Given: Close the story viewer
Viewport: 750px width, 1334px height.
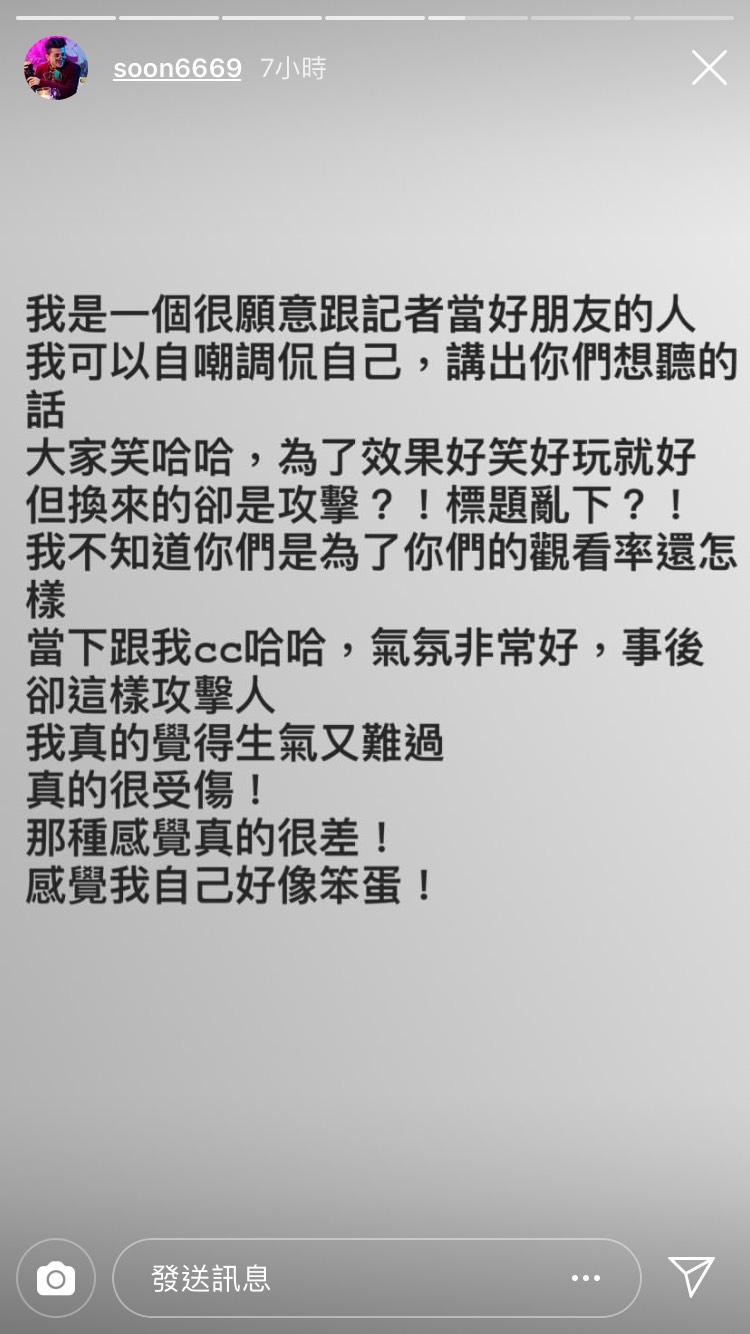Looking at the screenshot, I should pos(709,68).
